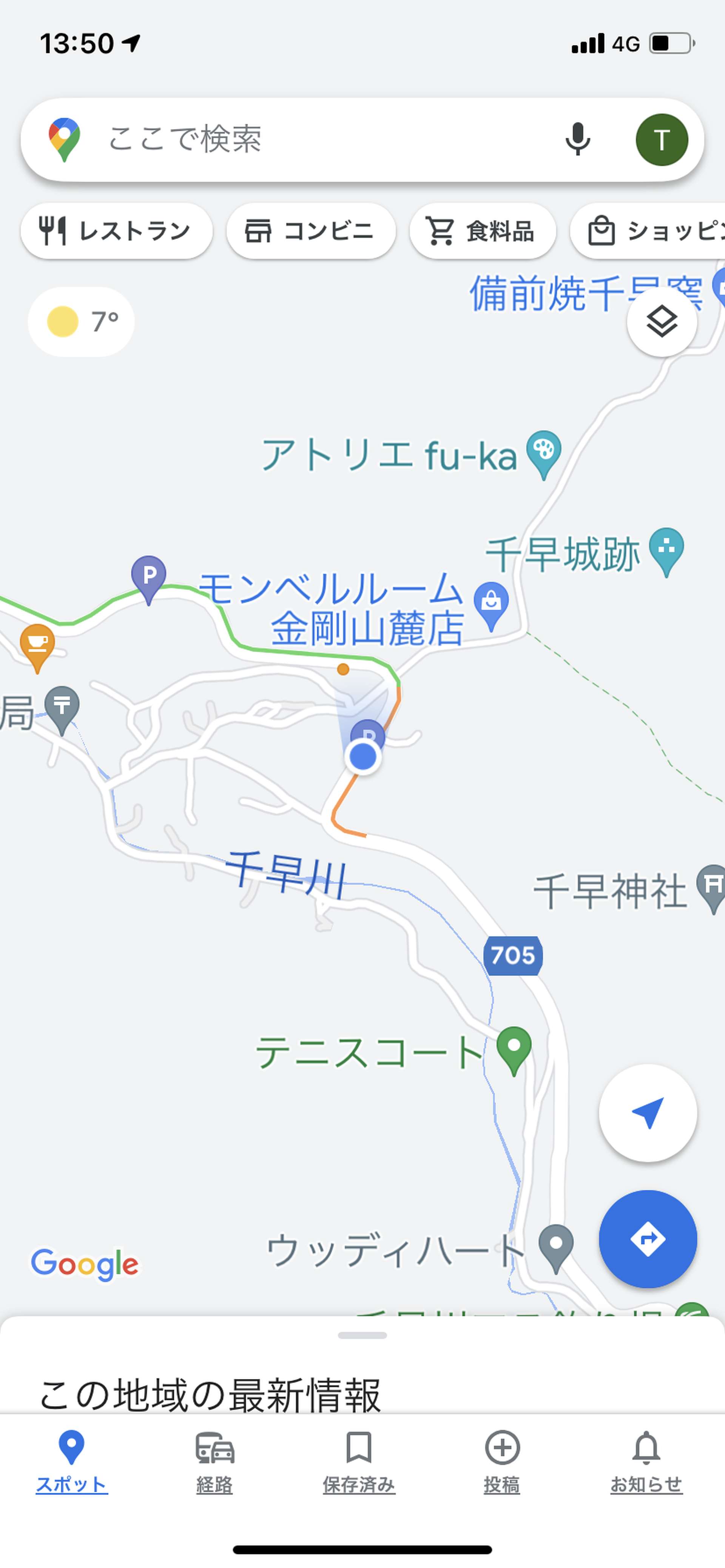
Task: Recenter the map on my location
Action: pos(648,1113)
